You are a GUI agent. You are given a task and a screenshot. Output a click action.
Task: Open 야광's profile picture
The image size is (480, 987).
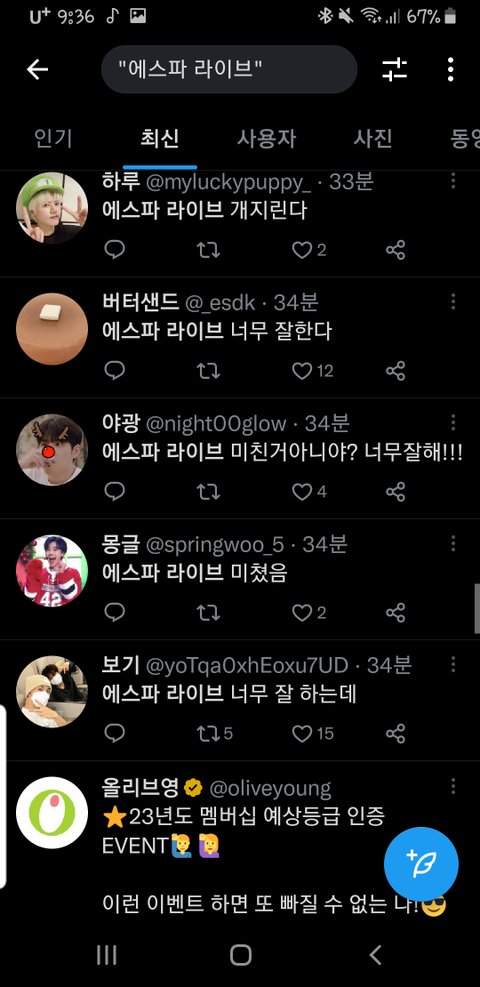tap(52, 450)
